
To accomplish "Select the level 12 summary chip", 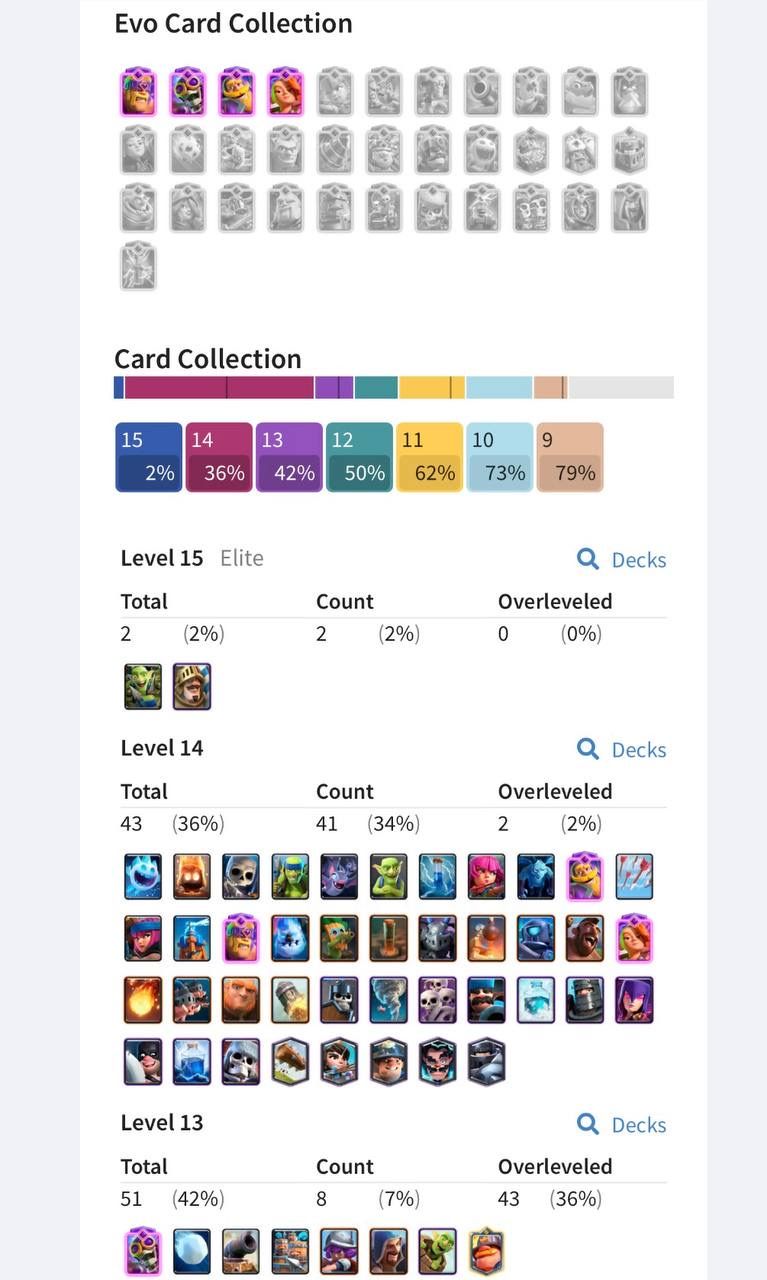I will point(359,457).
